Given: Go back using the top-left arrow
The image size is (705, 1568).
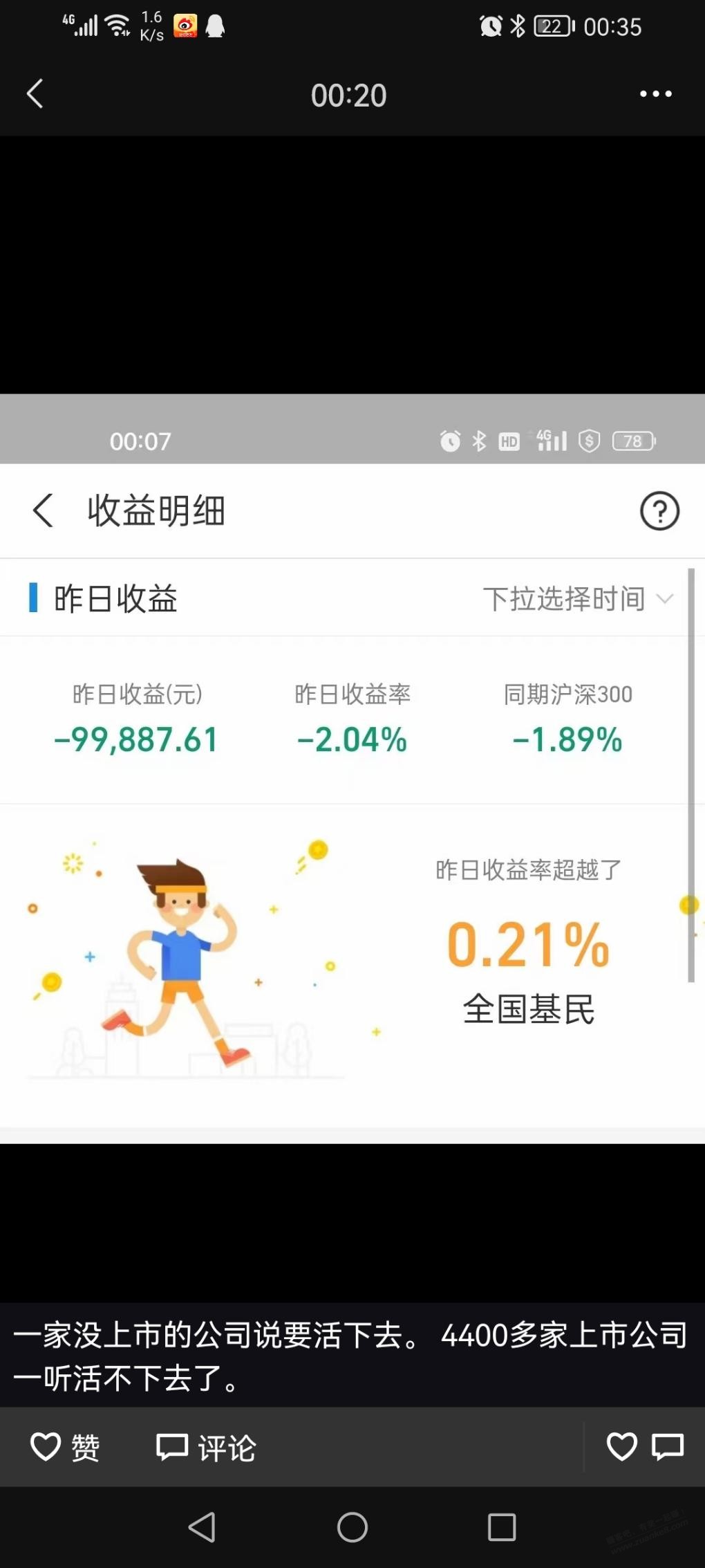Looking at the screenshot, I should pyautogui.click(x=35, y=94).
